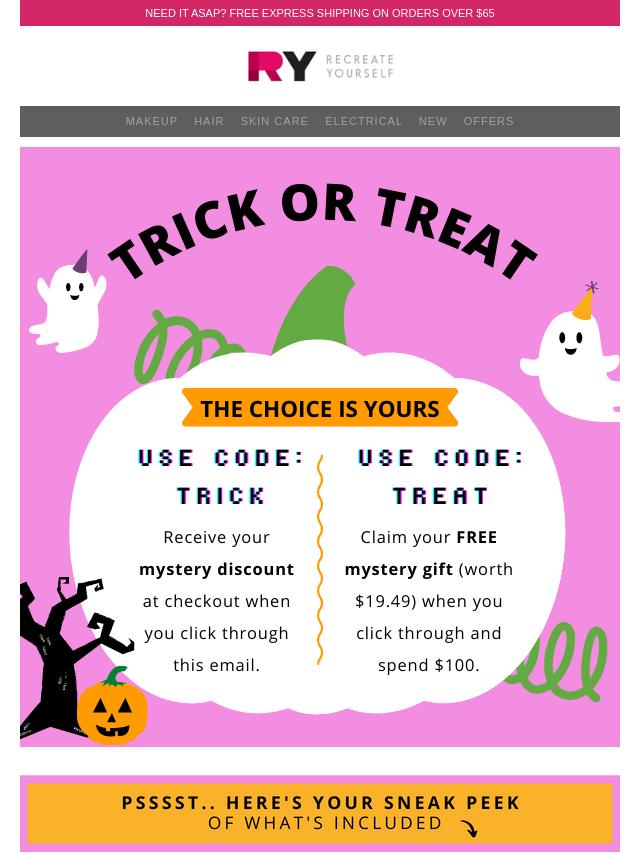Open the sneak peek banner

319,813
